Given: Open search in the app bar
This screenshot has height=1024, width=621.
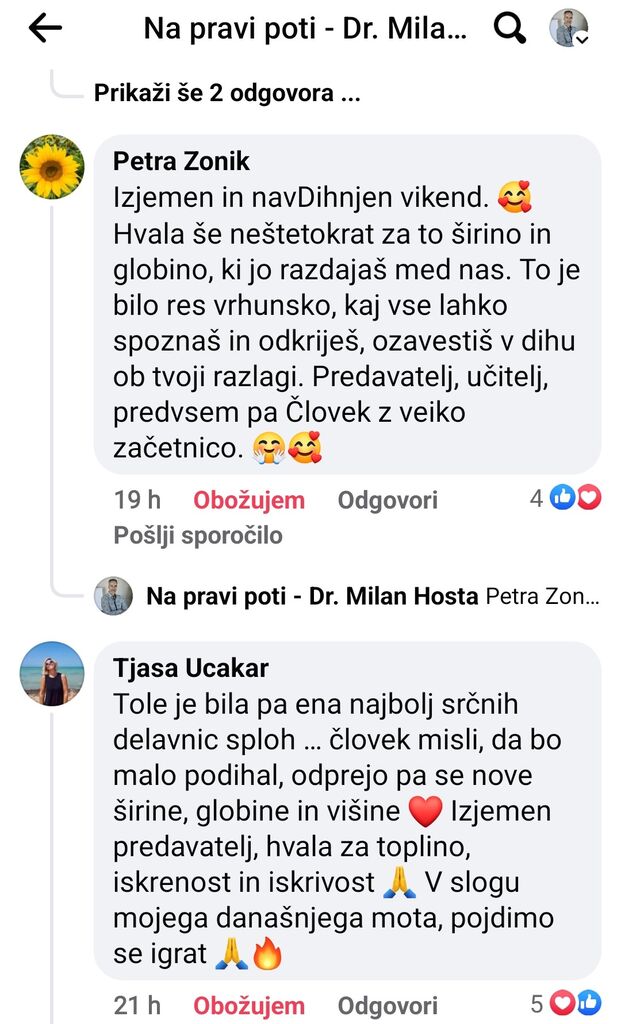Looking at the screenshot, I should tap(510, 29).
